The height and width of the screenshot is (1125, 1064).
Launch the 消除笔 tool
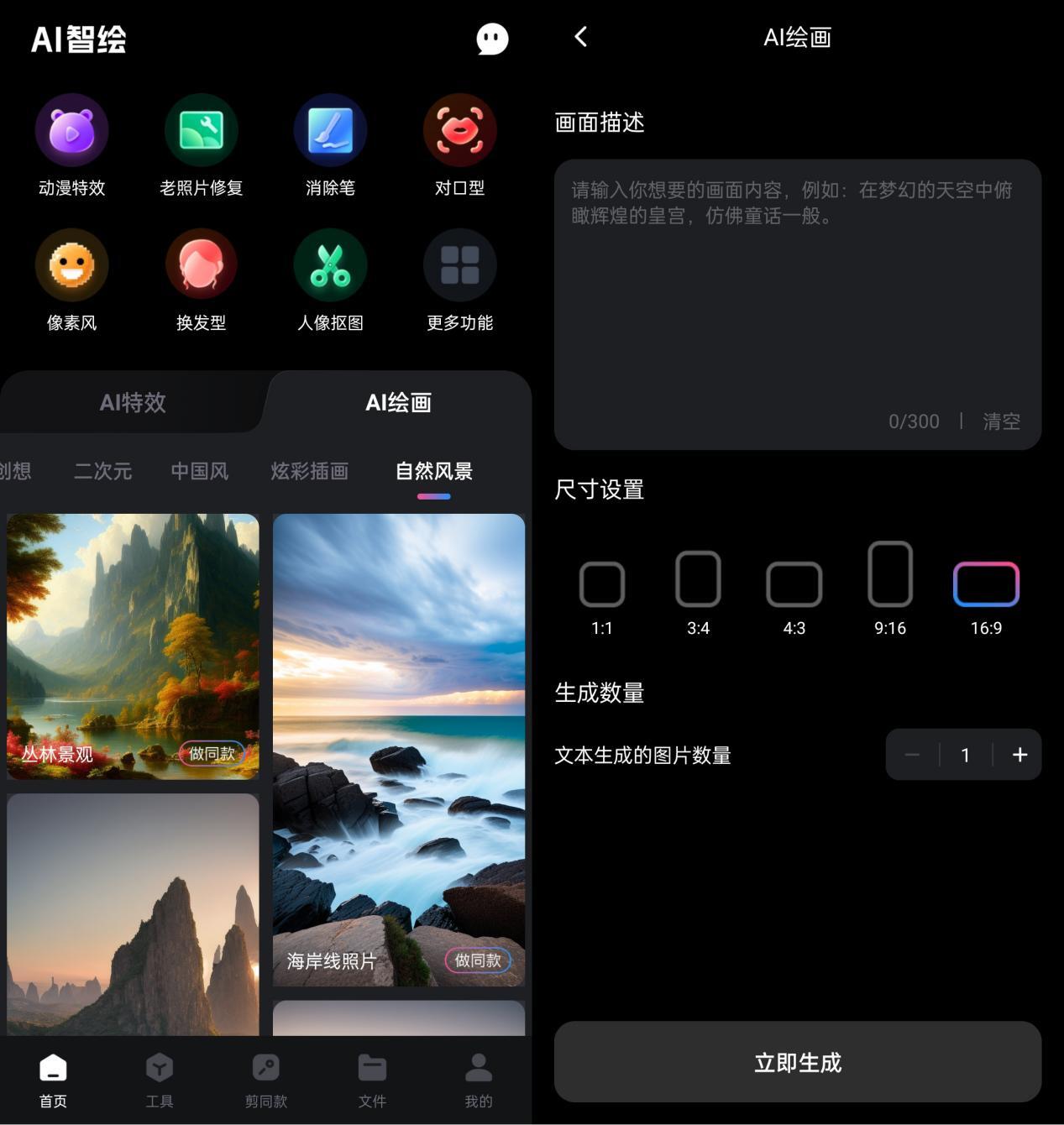pyautogui.click(x=330, y=131)
